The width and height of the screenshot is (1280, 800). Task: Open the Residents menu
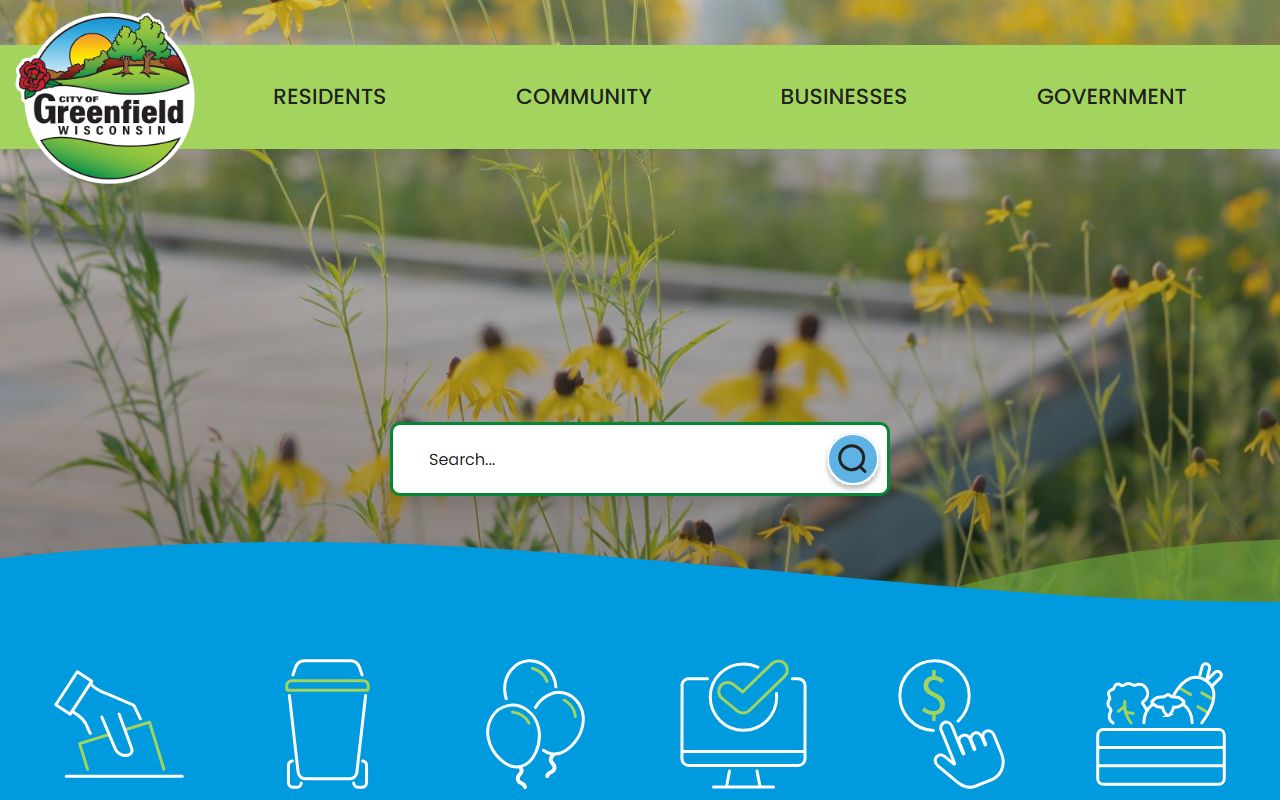(x=329, y=97)
